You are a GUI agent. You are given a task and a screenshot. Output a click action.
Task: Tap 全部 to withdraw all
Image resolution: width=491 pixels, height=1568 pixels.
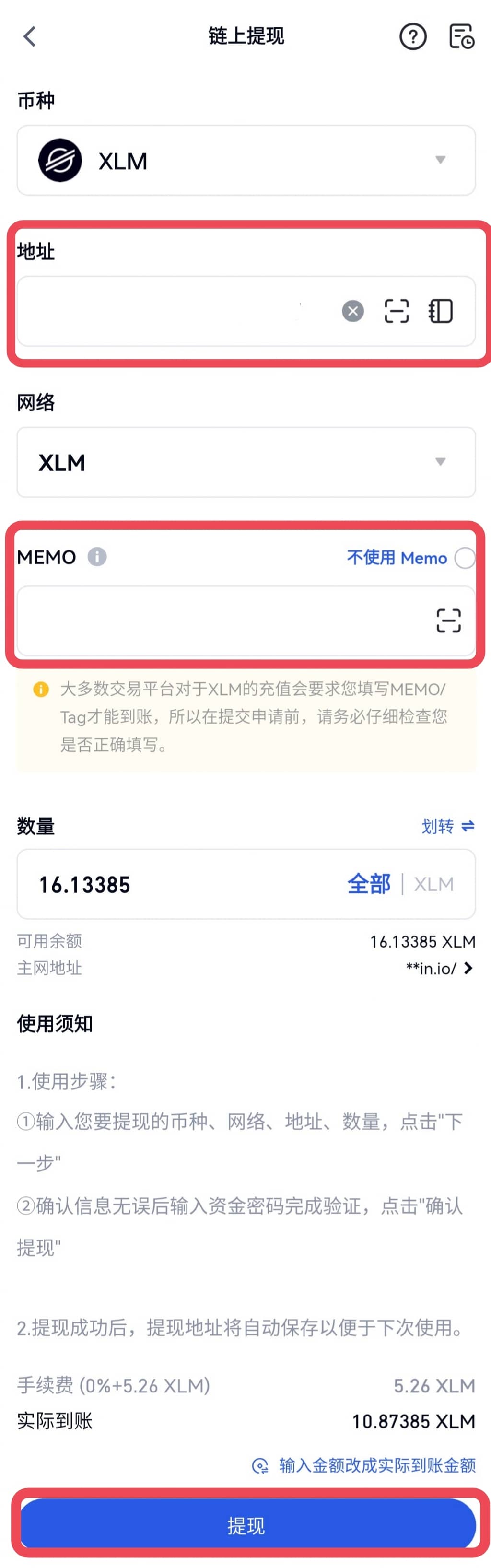coord(369,884)
